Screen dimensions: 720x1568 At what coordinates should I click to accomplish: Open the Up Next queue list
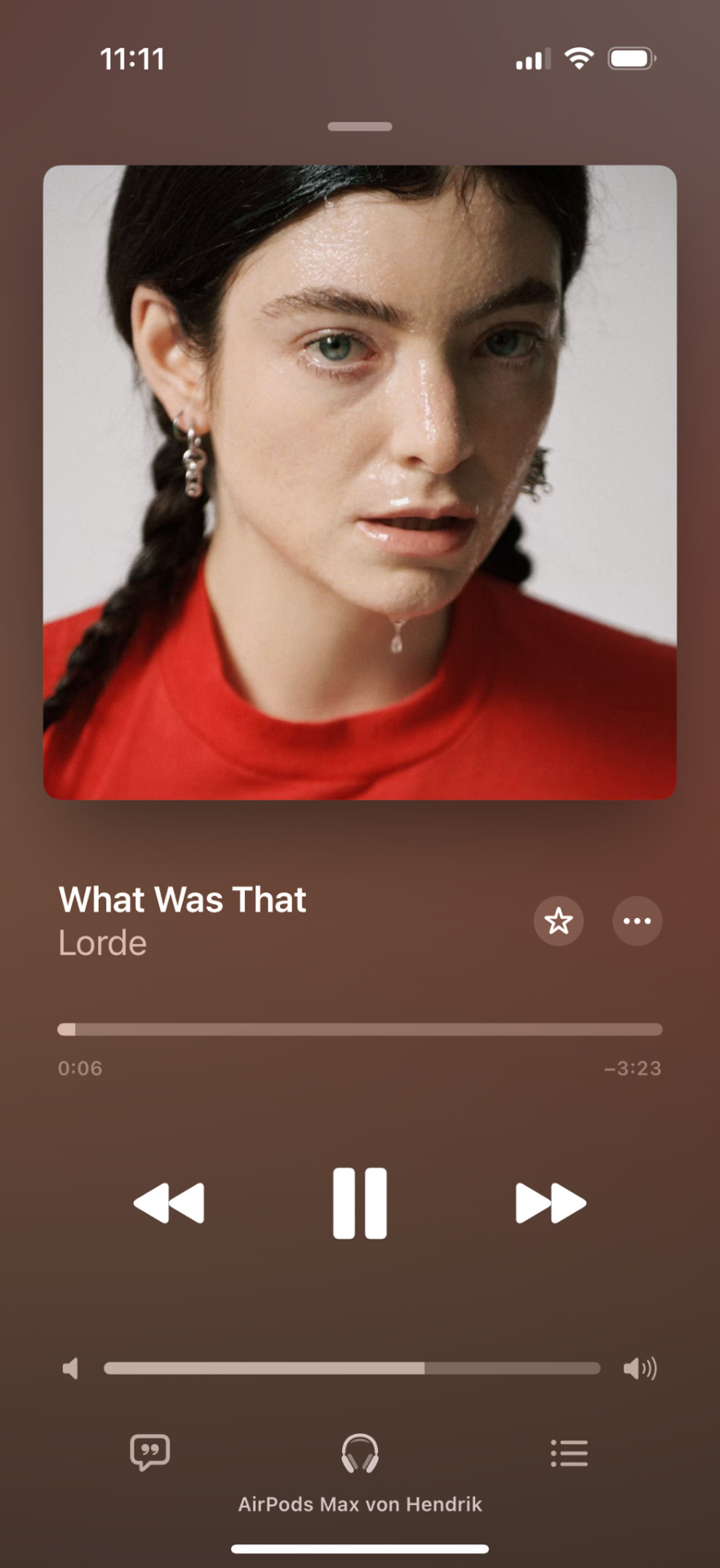569,1453
